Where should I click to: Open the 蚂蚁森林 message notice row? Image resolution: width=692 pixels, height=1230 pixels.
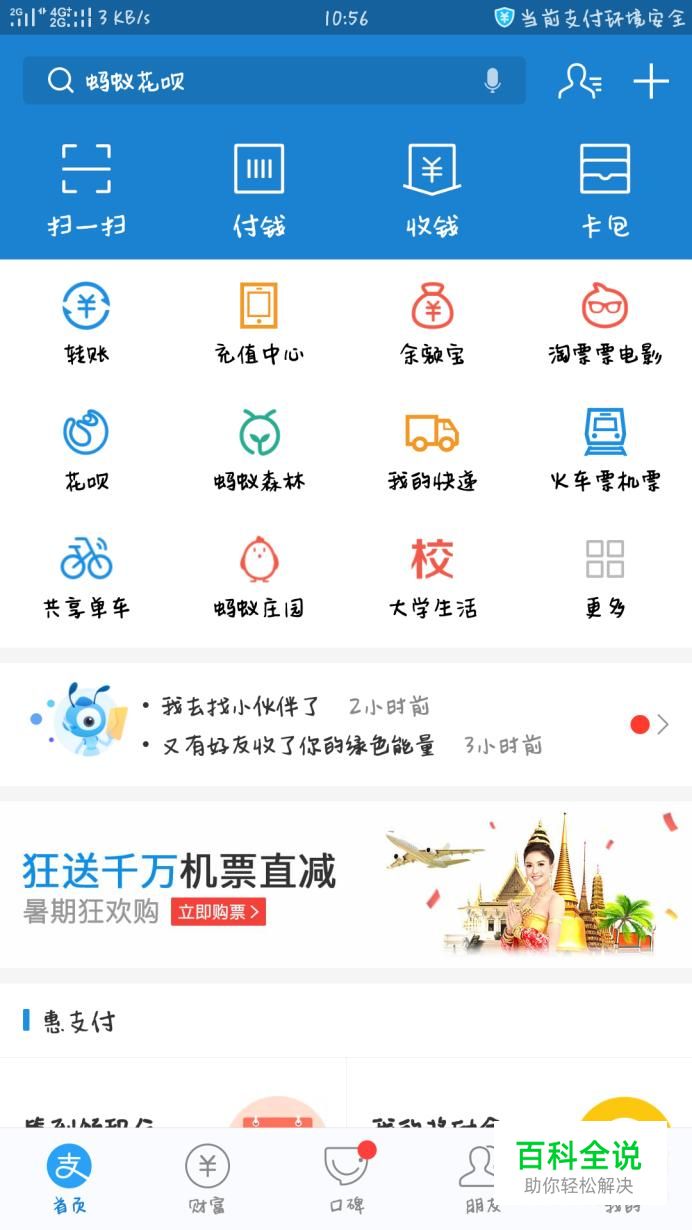(x=345, y=725)
